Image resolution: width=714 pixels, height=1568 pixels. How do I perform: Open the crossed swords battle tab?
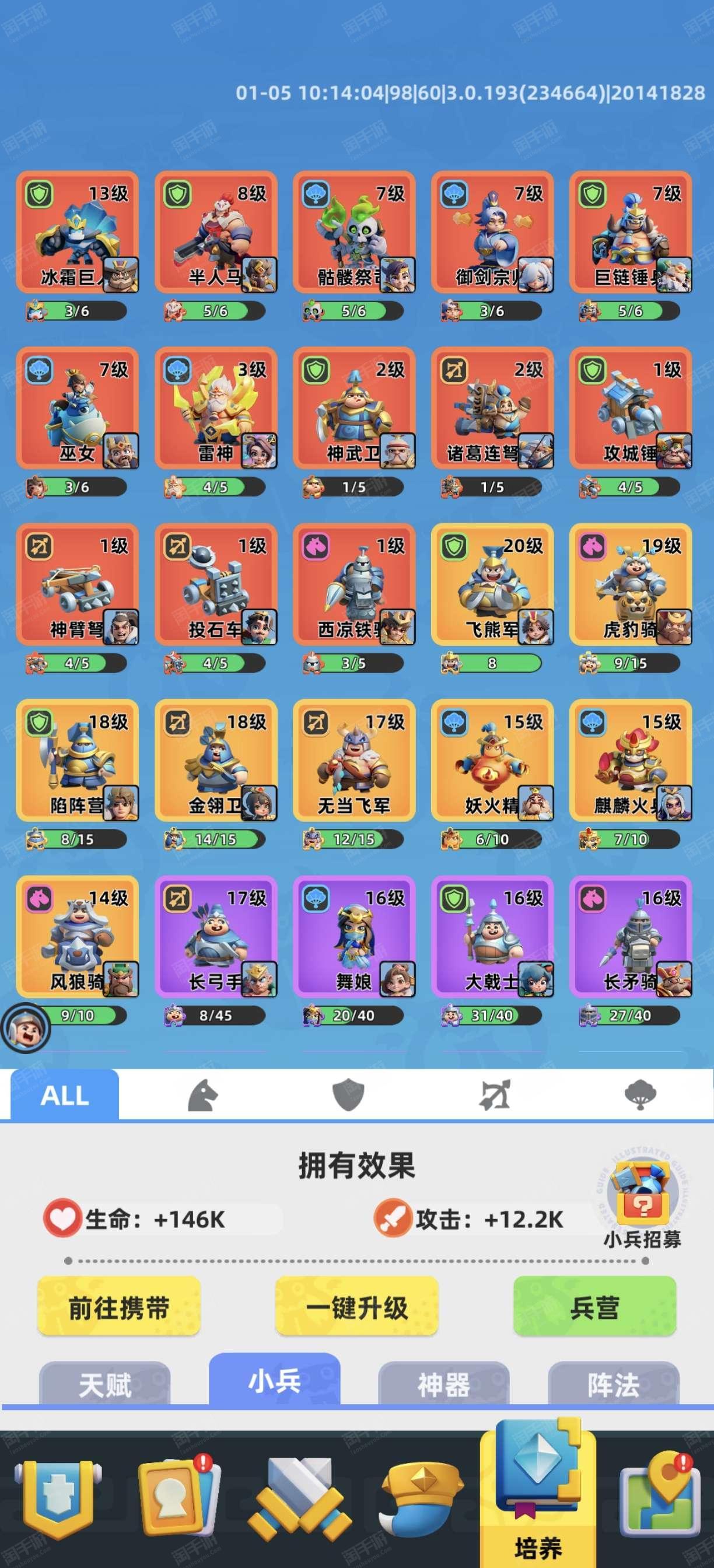click(x=302, y=1496)
